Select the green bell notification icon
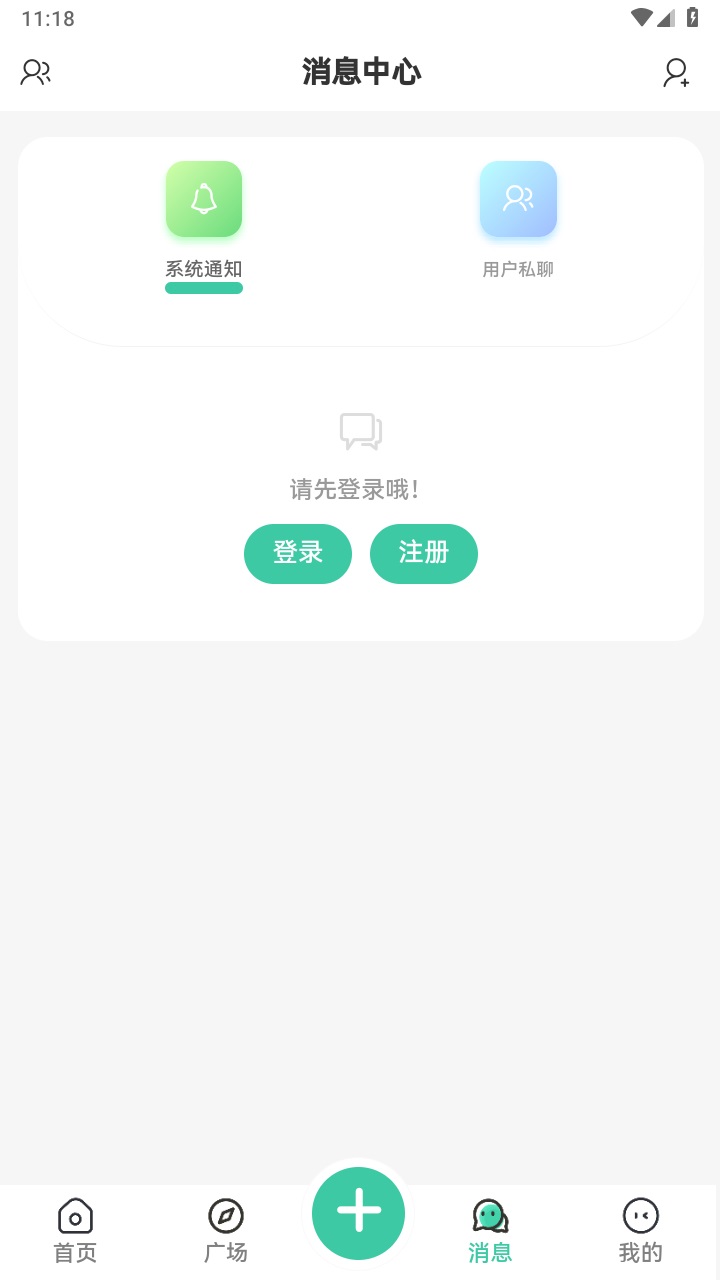This screenshot has width=720, height=1280. click(x=204, y=199)
